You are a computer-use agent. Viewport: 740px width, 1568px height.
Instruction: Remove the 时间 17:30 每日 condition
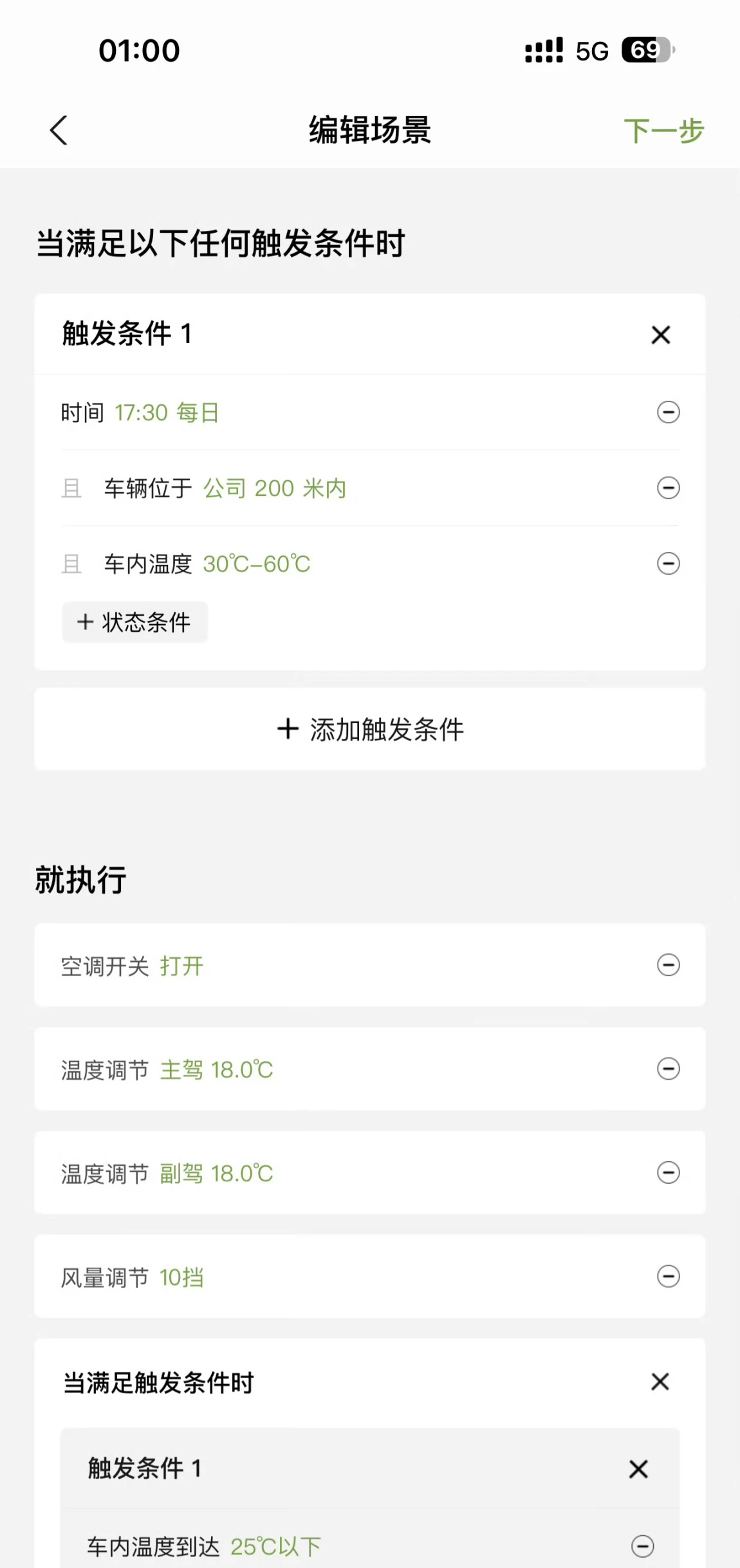(x=668, y=412)
